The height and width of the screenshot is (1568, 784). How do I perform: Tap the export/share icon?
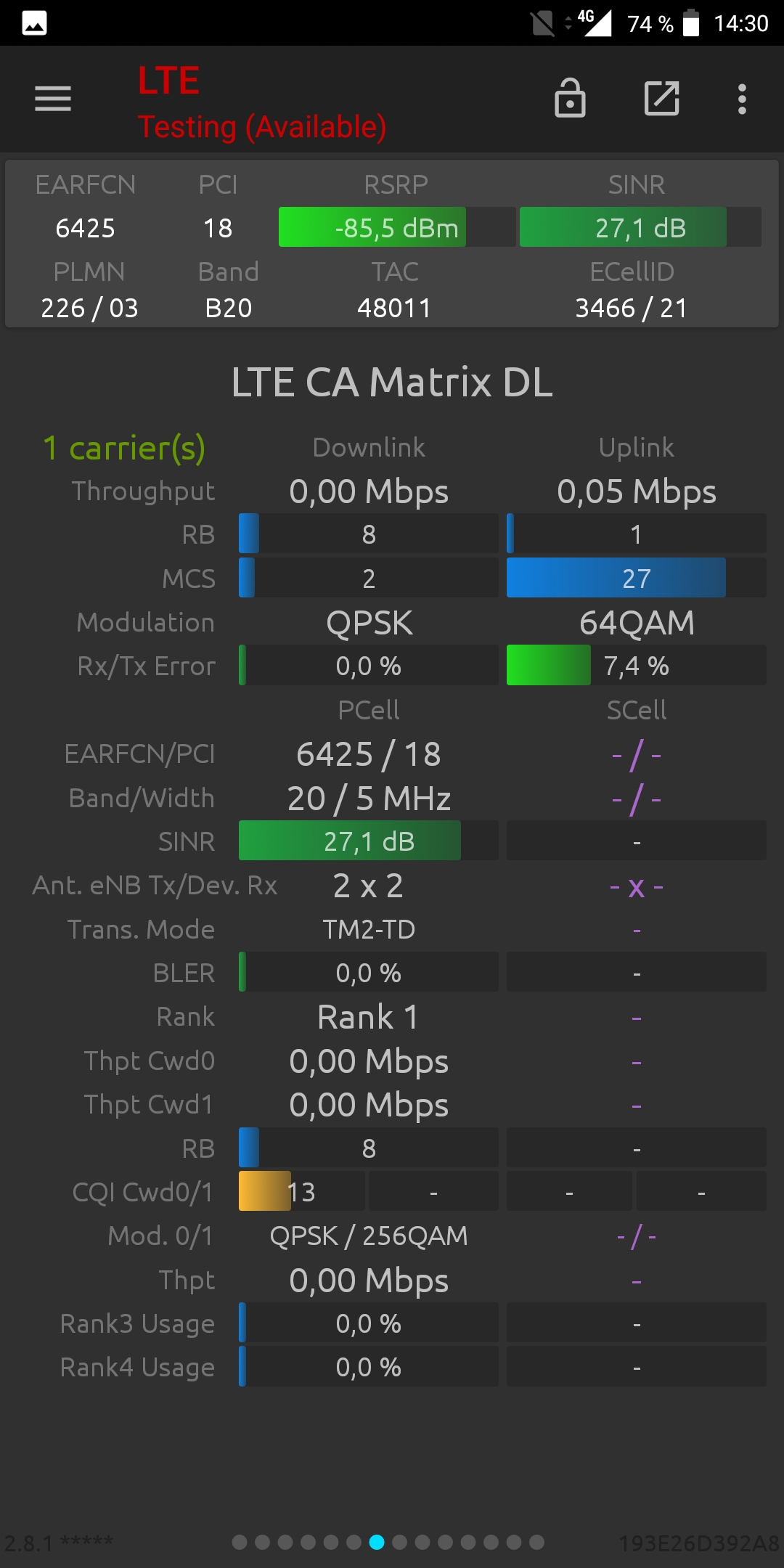[x=662, y=98]
